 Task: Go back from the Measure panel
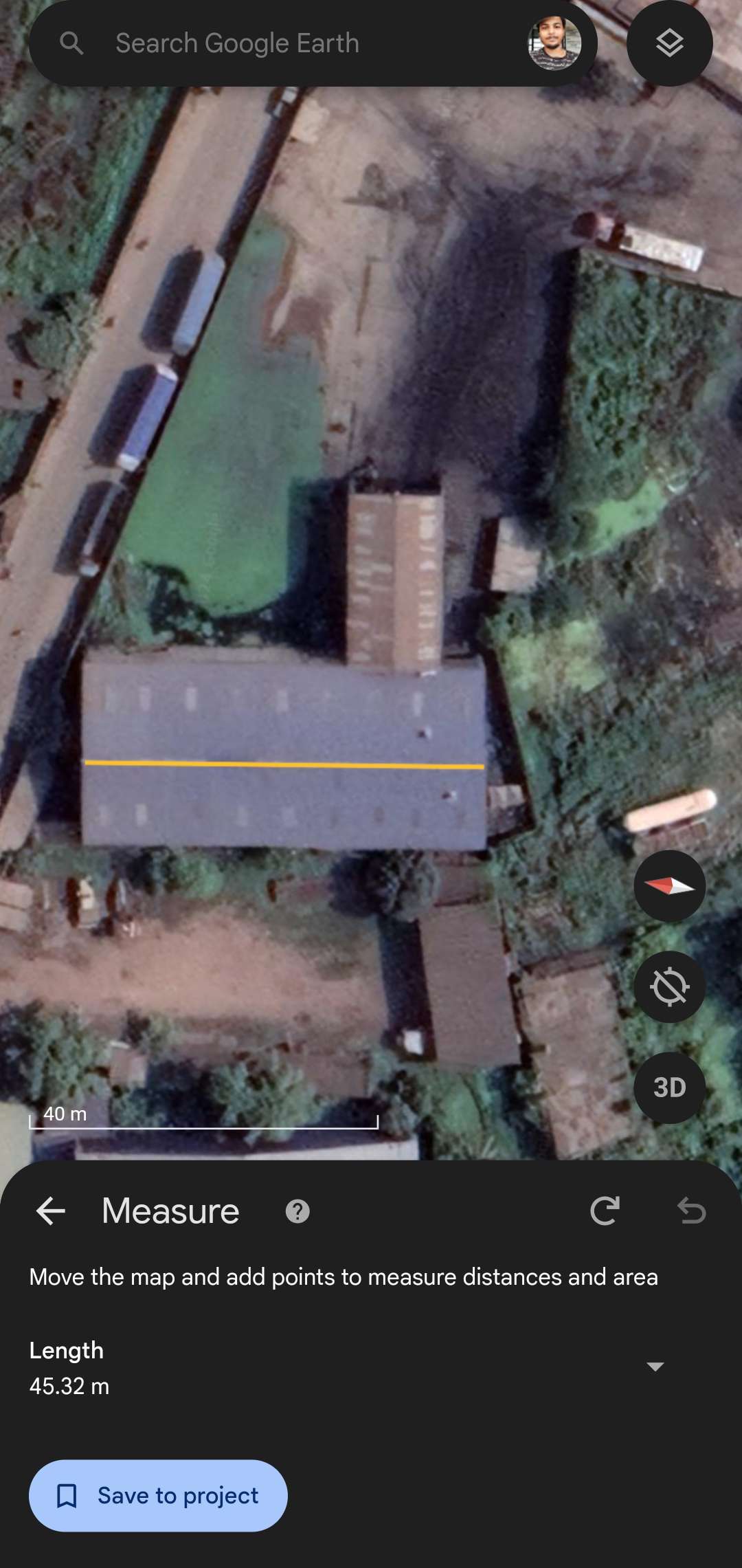pos(50,1211)
